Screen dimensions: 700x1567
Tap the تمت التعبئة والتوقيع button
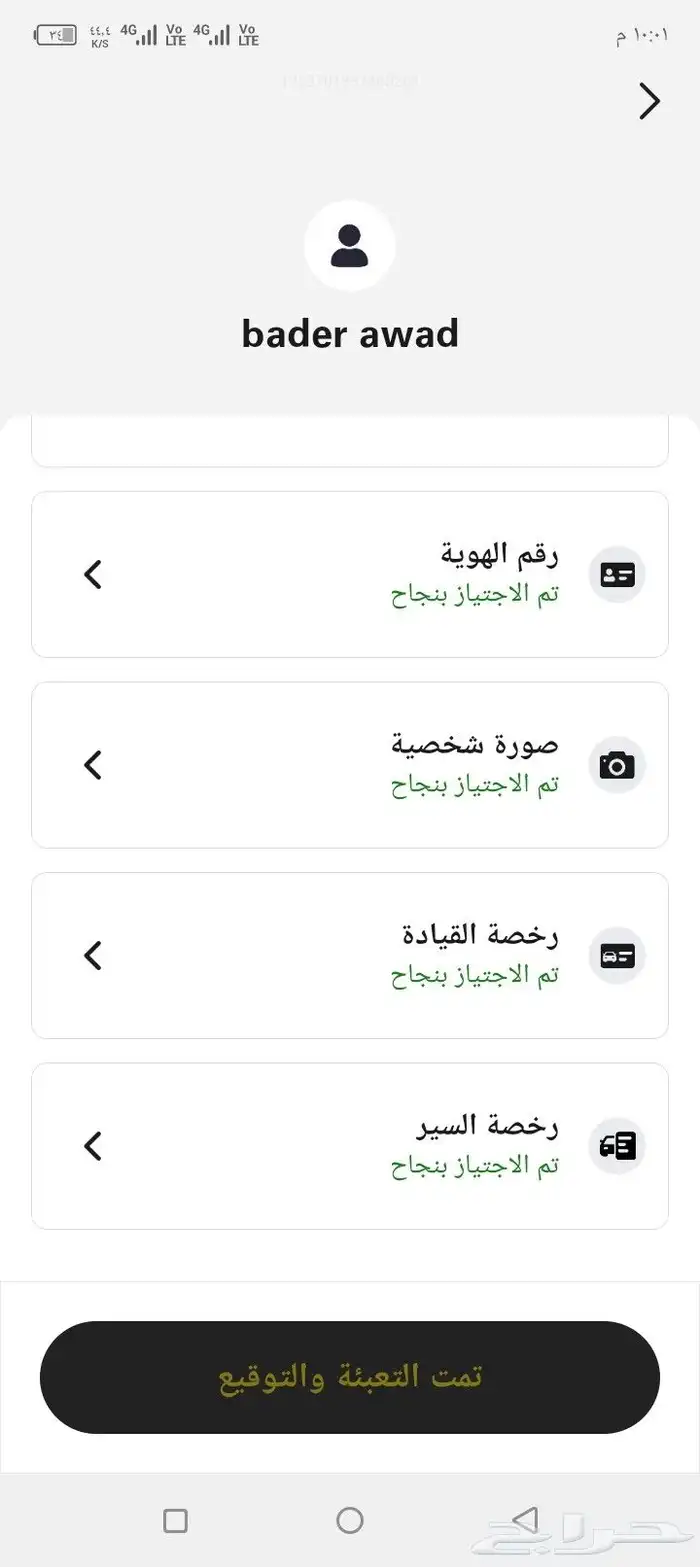point(350,1377)
